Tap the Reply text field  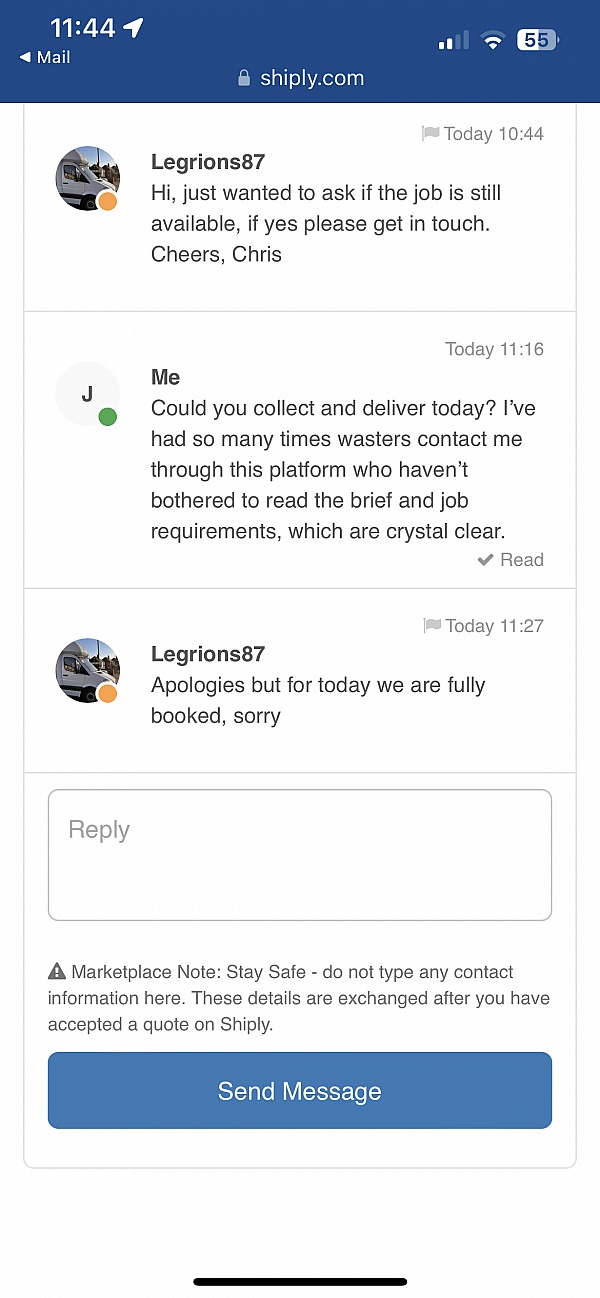(x=300, y=855)
